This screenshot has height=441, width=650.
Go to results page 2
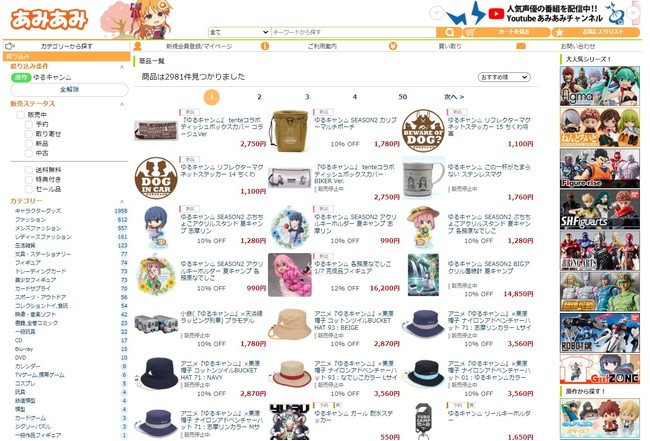(259, 97)
